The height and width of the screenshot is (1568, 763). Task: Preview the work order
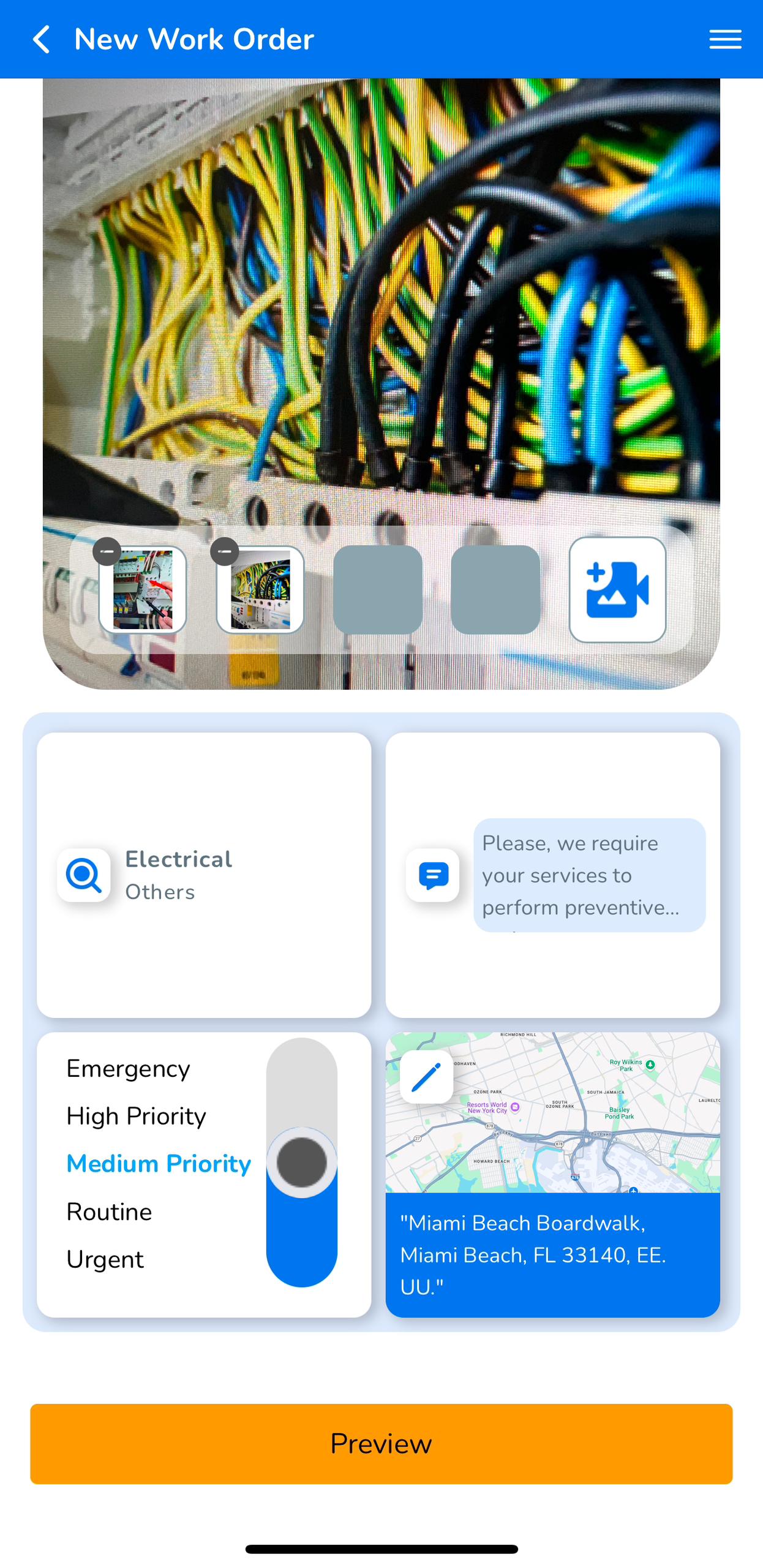tap(381, 1443)
